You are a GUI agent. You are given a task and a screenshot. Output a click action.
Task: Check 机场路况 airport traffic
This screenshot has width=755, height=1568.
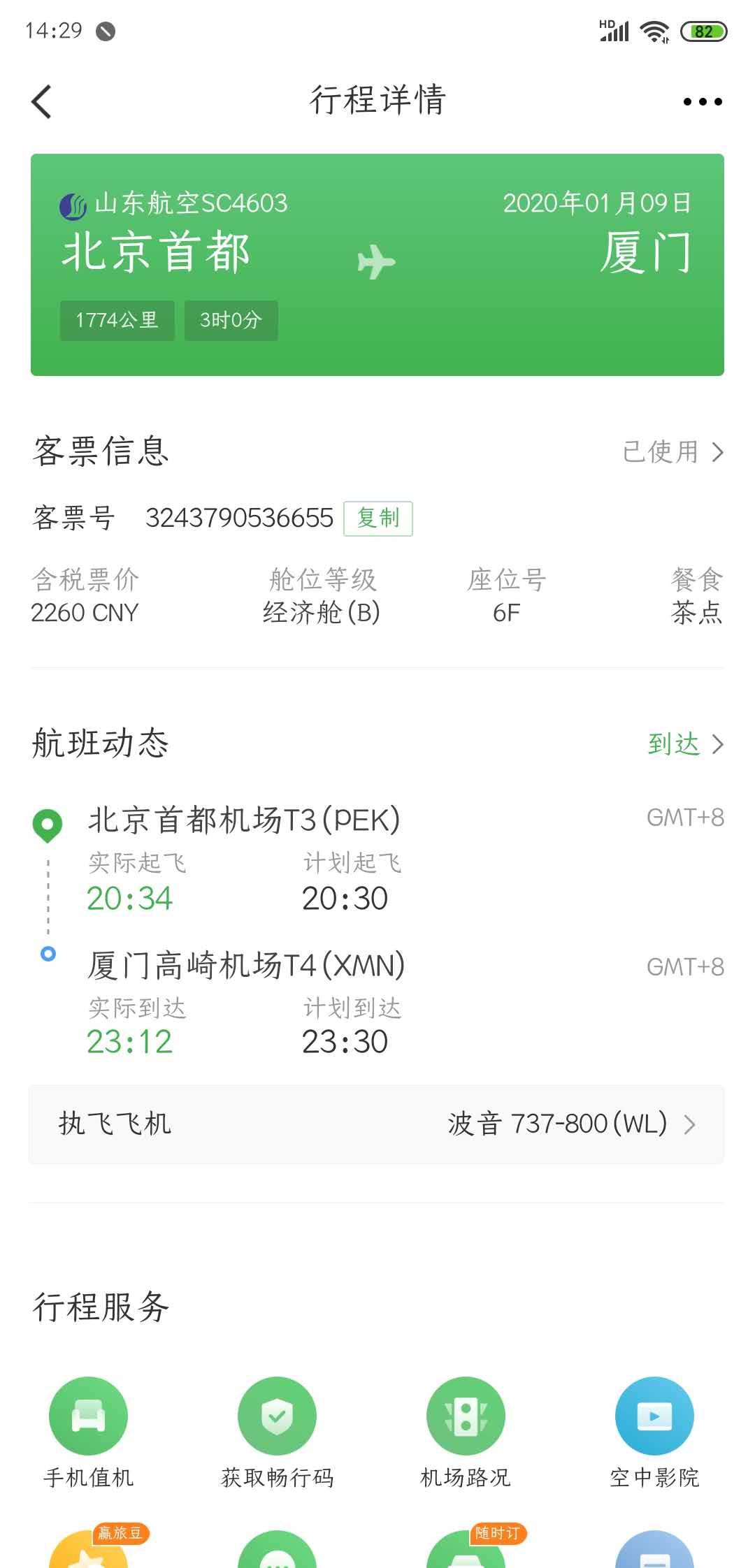point(466,1430)
